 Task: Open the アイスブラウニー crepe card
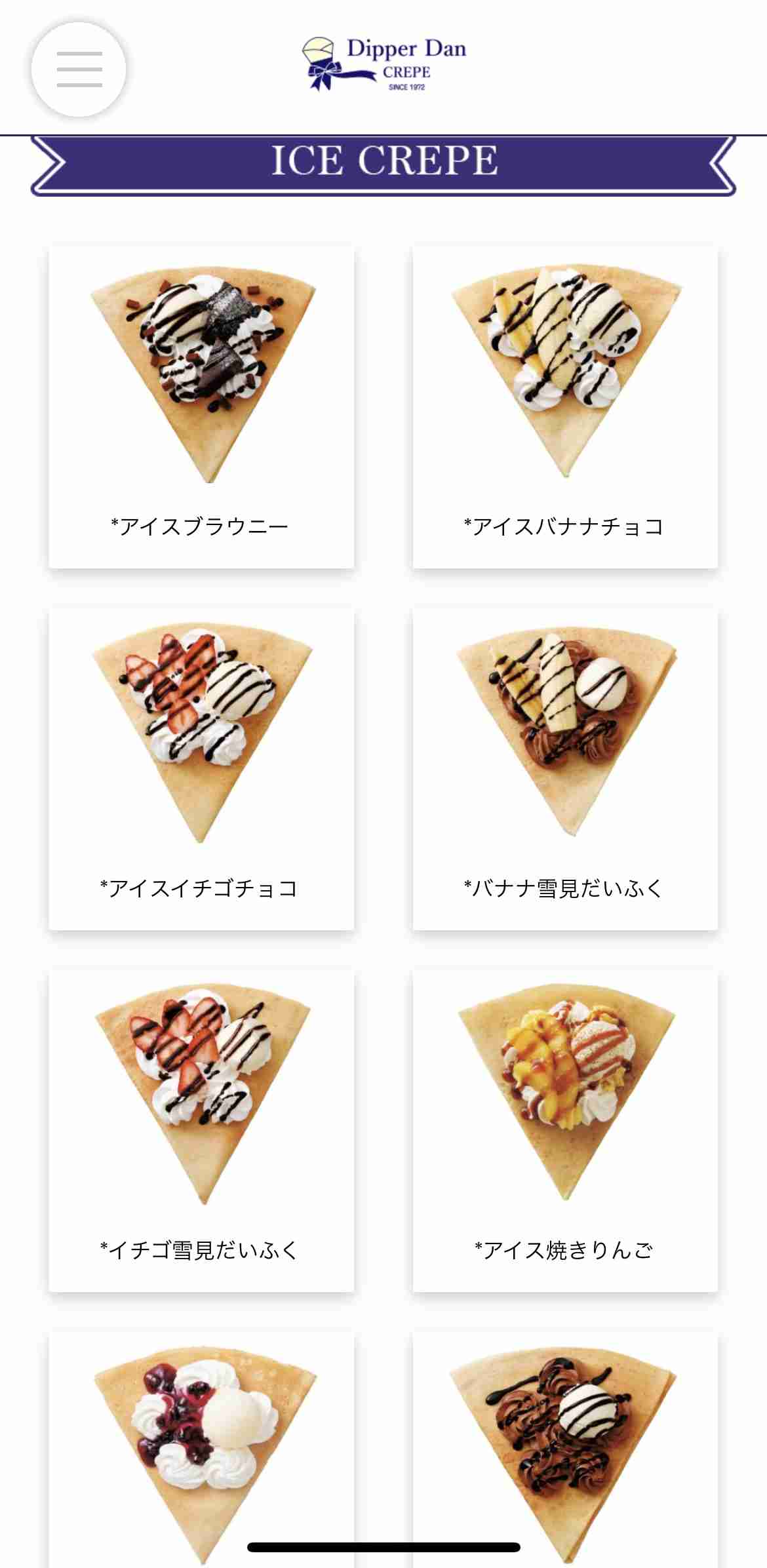tap(201, 406)
